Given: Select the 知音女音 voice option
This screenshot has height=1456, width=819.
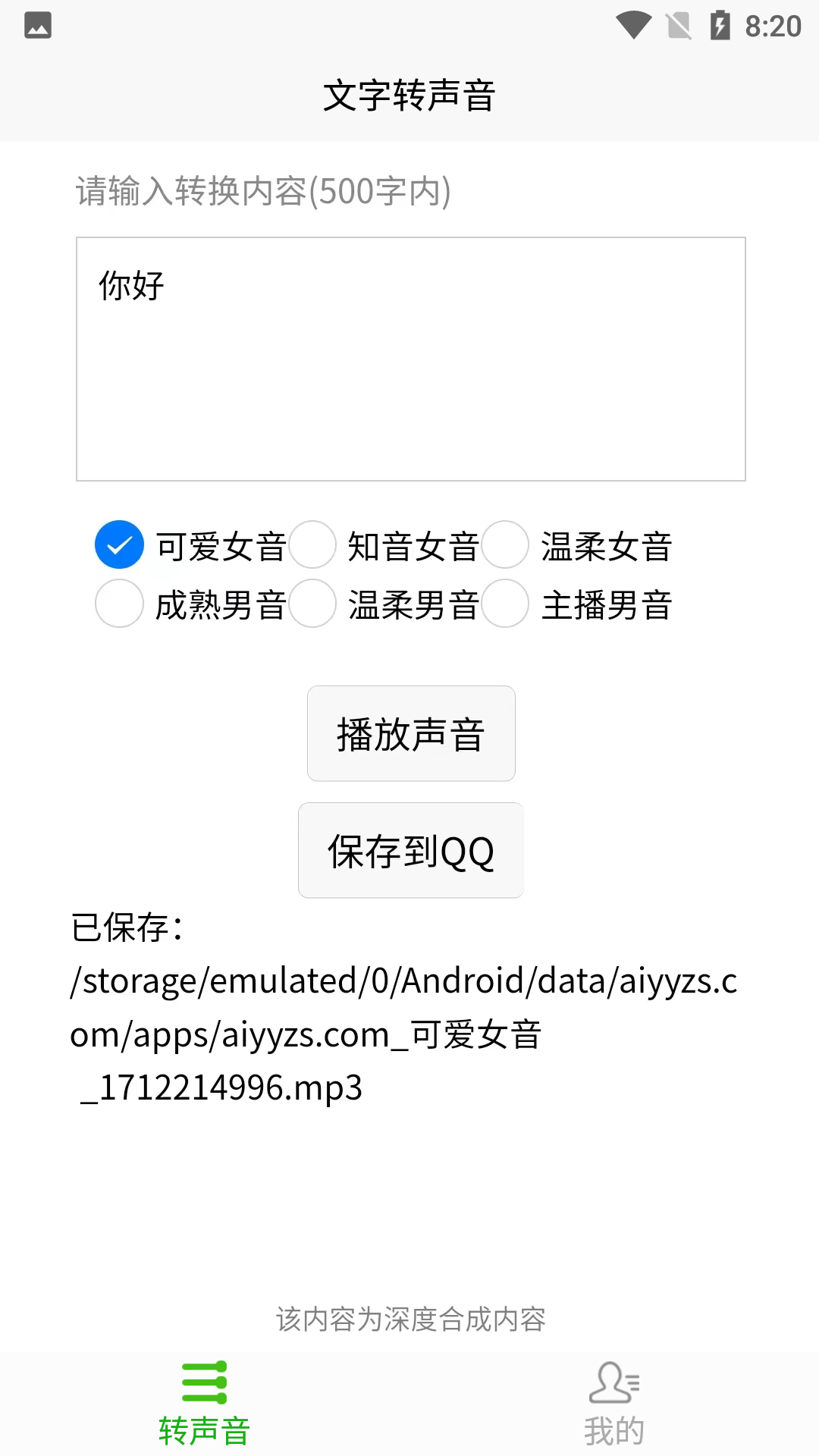Looking at the screenshot, I should tap(312, 544).
